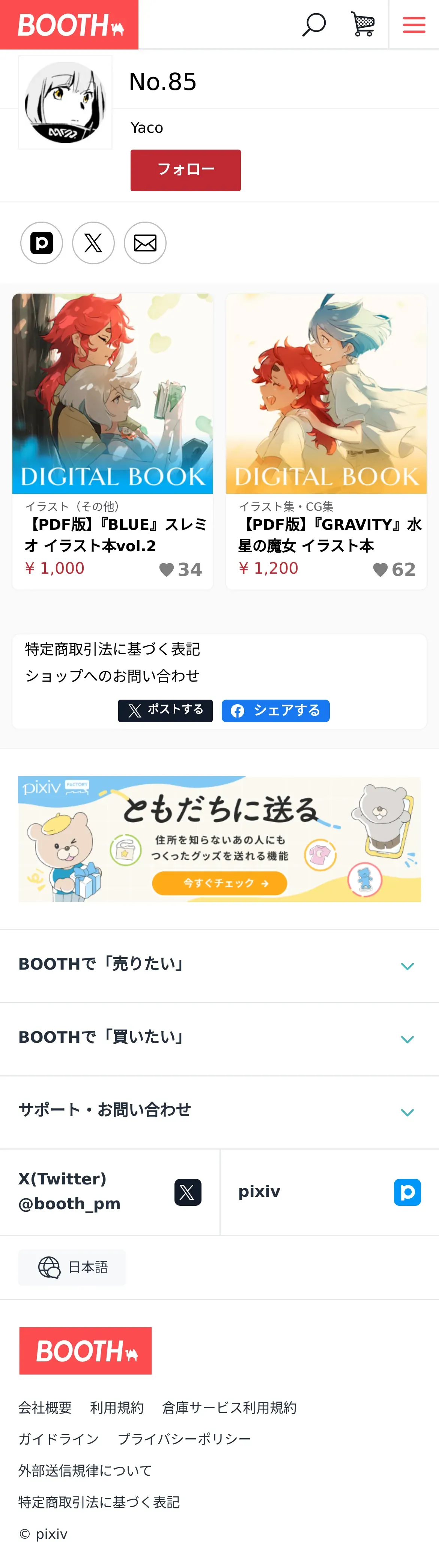Change language with 日本語 selector
The image size is (439, 1568).
[x=72, y=1267]
